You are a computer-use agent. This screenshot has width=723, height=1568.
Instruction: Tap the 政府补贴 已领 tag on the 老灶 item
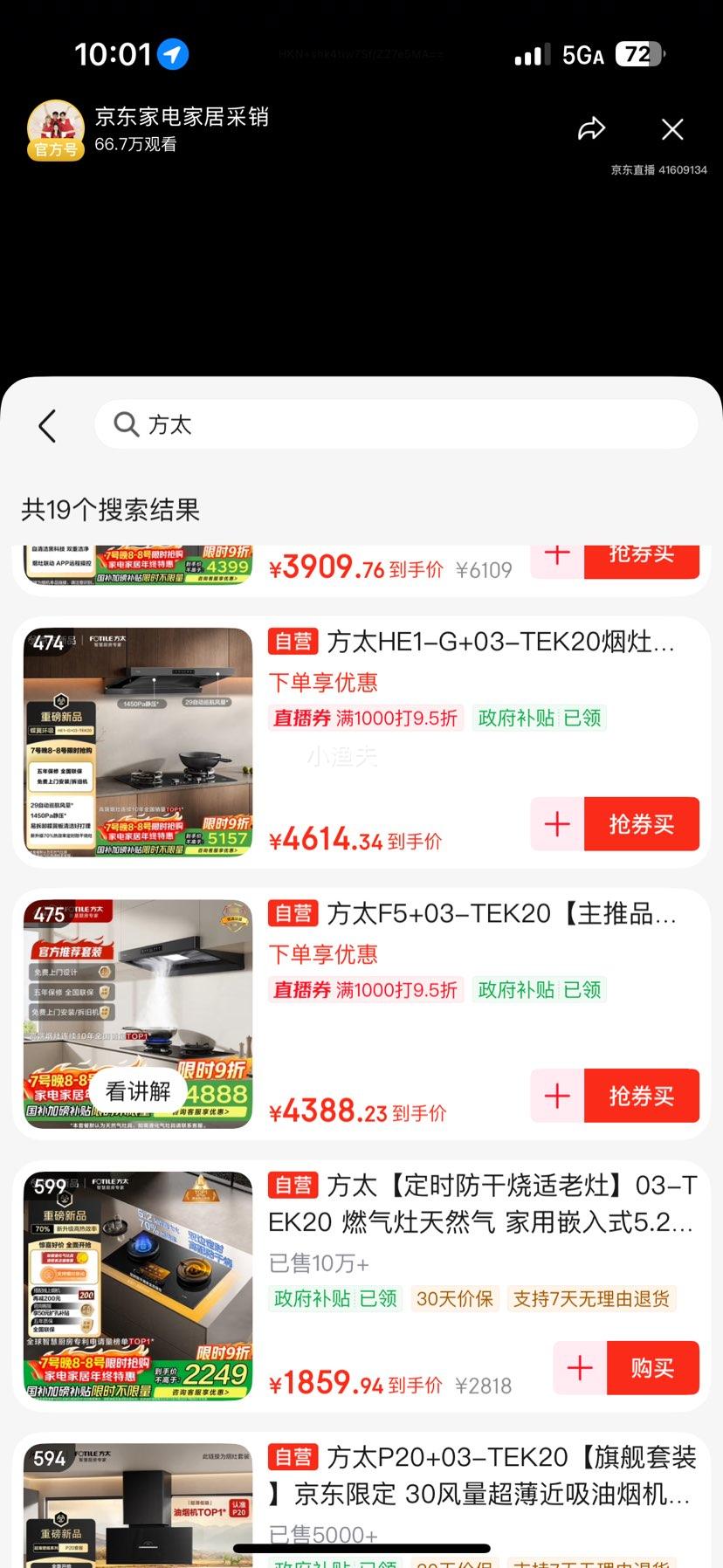click(334, 1299)
